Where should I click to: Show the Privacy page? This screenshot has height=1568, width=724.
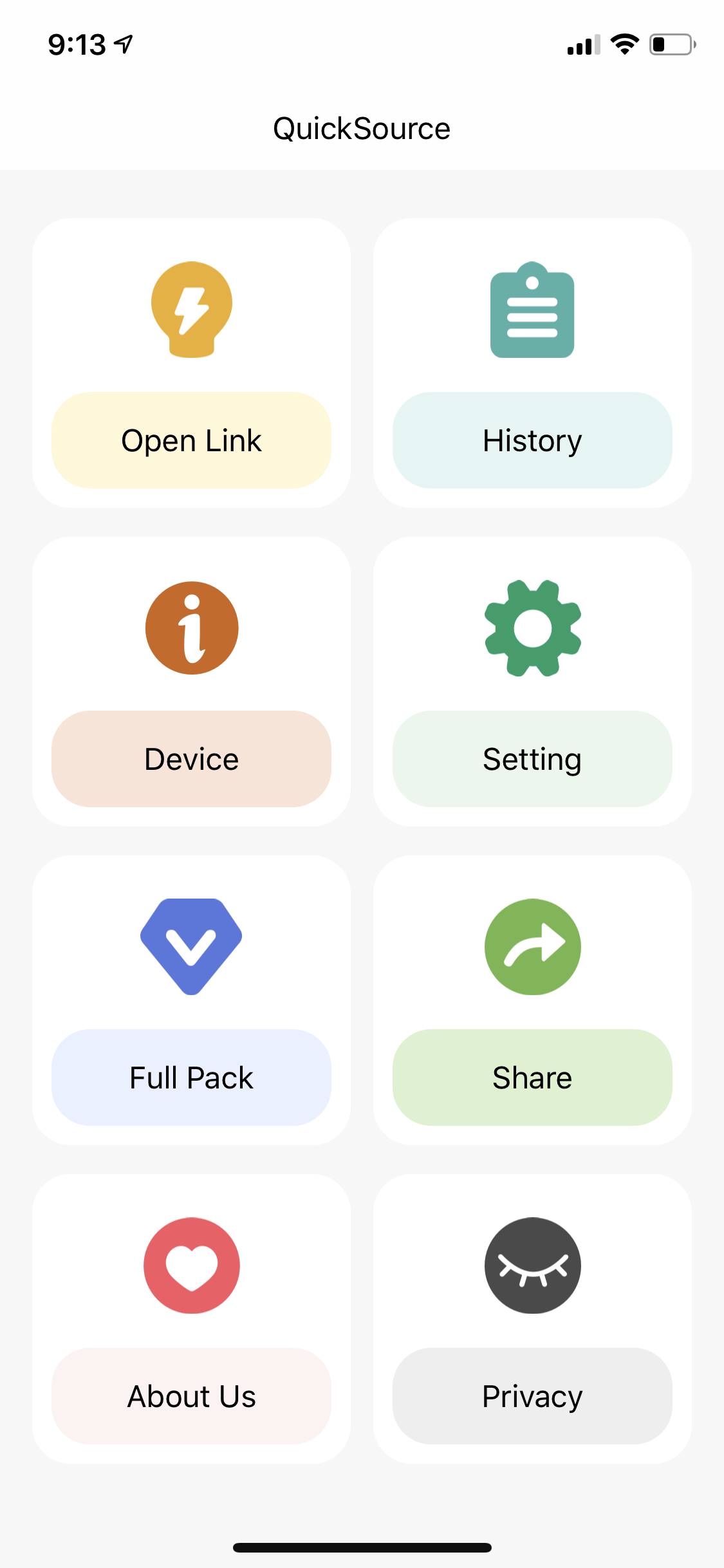click(x=532, y=1396)
